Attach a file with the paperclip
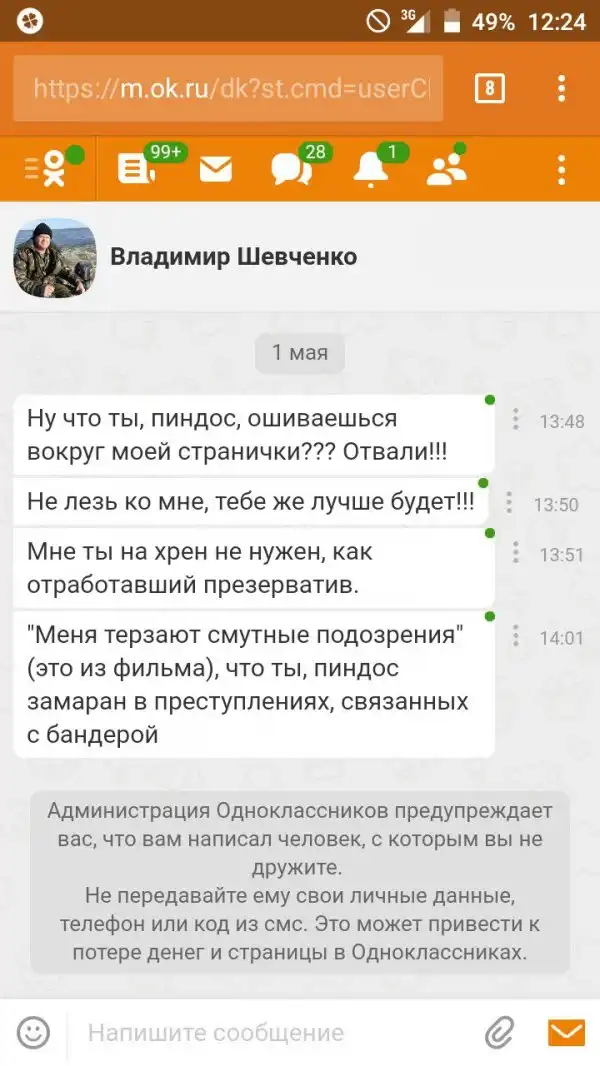Image resolution: width=600 pixels, height=1066 pixels. [x=499, y=1032]
